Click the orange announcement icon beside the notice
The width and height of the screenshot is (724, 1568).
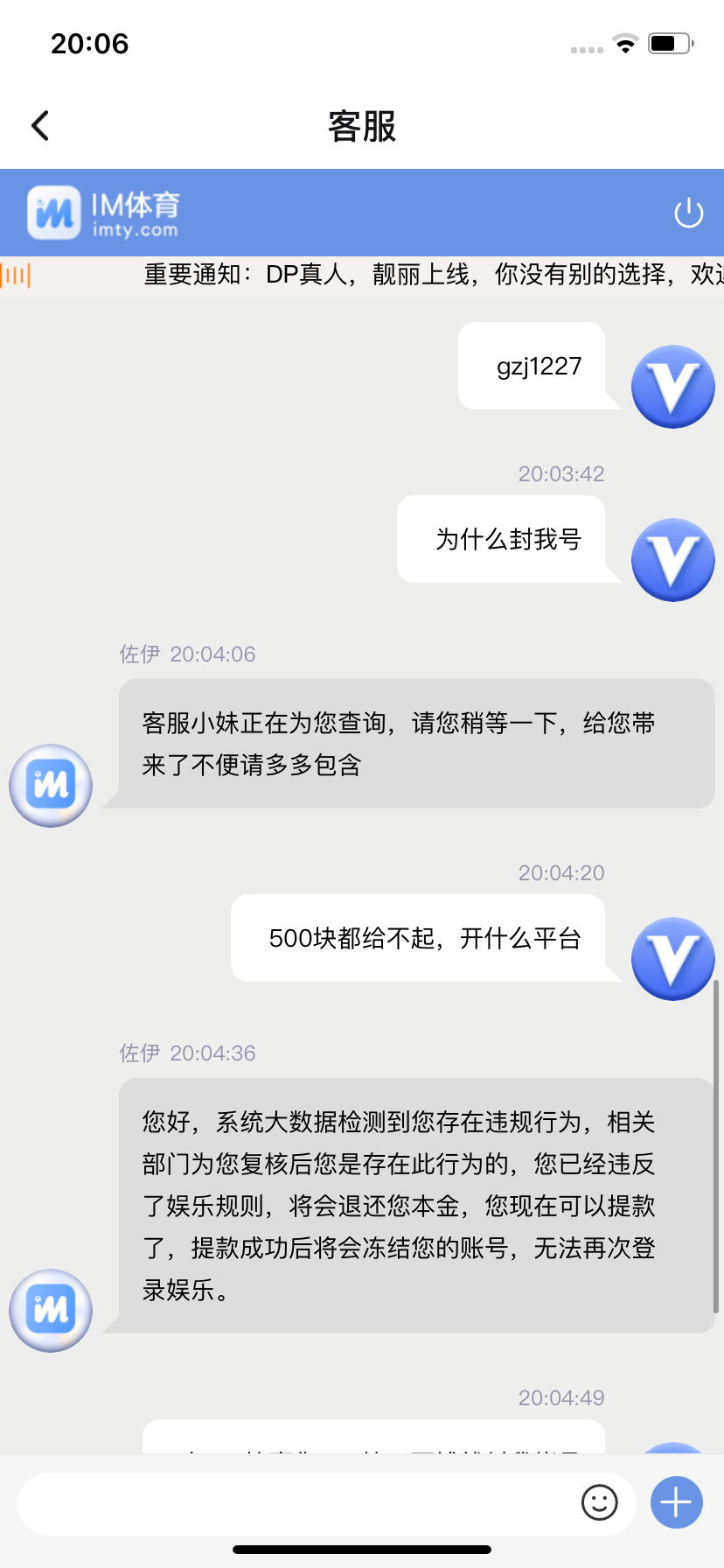pyautogui.click(x=16, y=274)
